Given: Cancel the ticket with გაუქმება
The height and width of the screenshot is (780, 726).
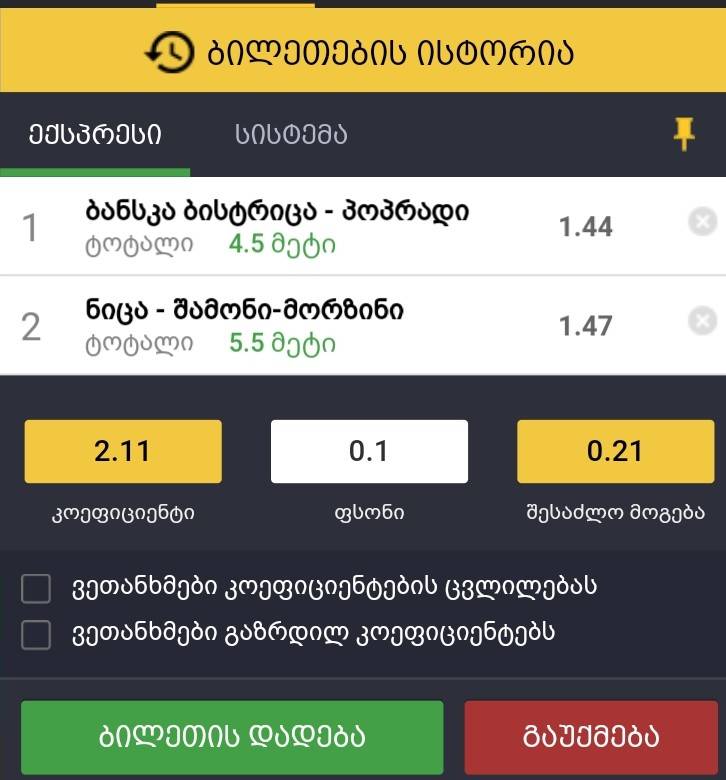Looking at the screenshot, I should pyautogui.click(x=590, y=738).
